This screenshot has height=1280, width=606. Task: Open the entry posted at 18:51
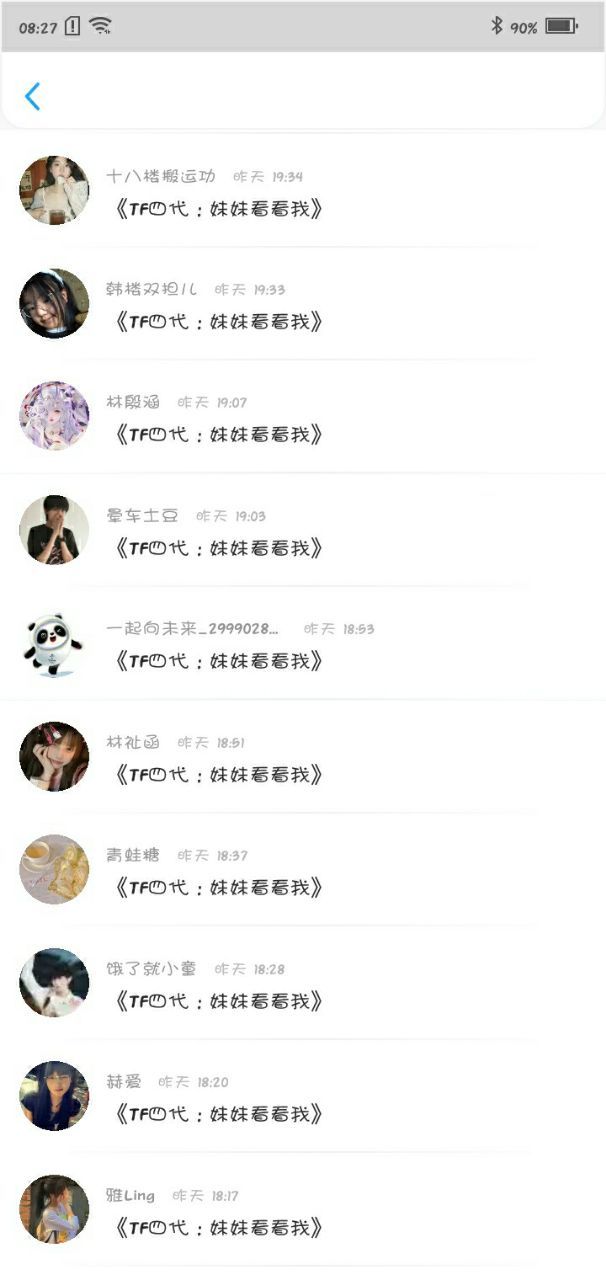[x=303, y=756]
